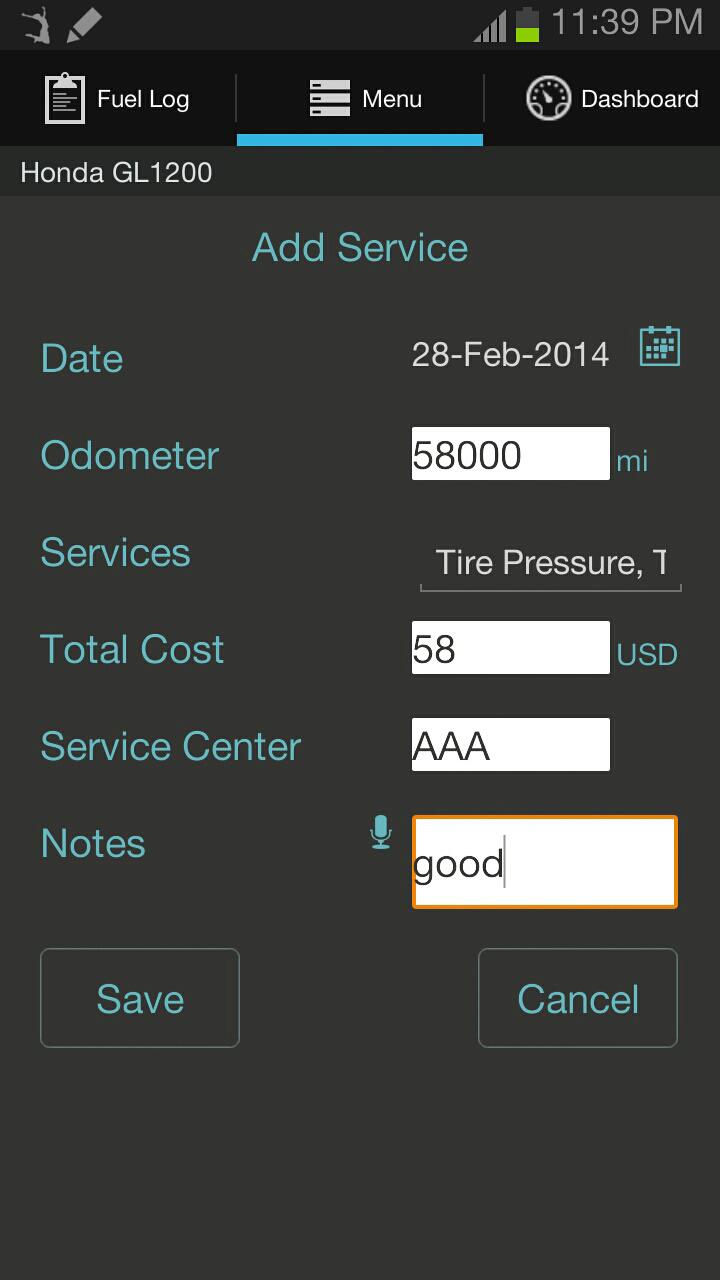Open the calendar date picker icon
The width and height of the screenshot is (720, 1280).
click(660, 347)
